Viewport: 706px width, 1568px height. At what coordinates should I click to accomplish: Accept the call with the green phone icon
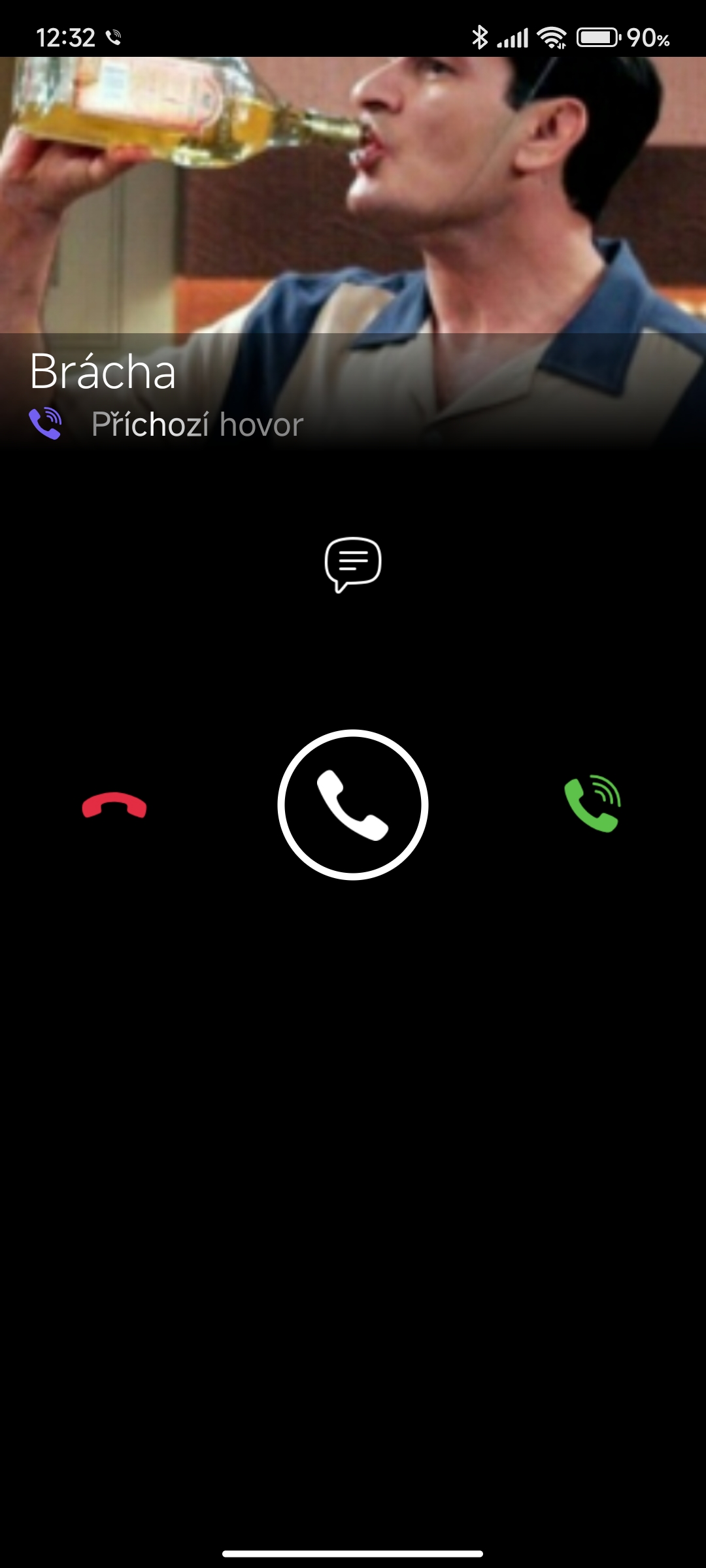click(593, 804)
